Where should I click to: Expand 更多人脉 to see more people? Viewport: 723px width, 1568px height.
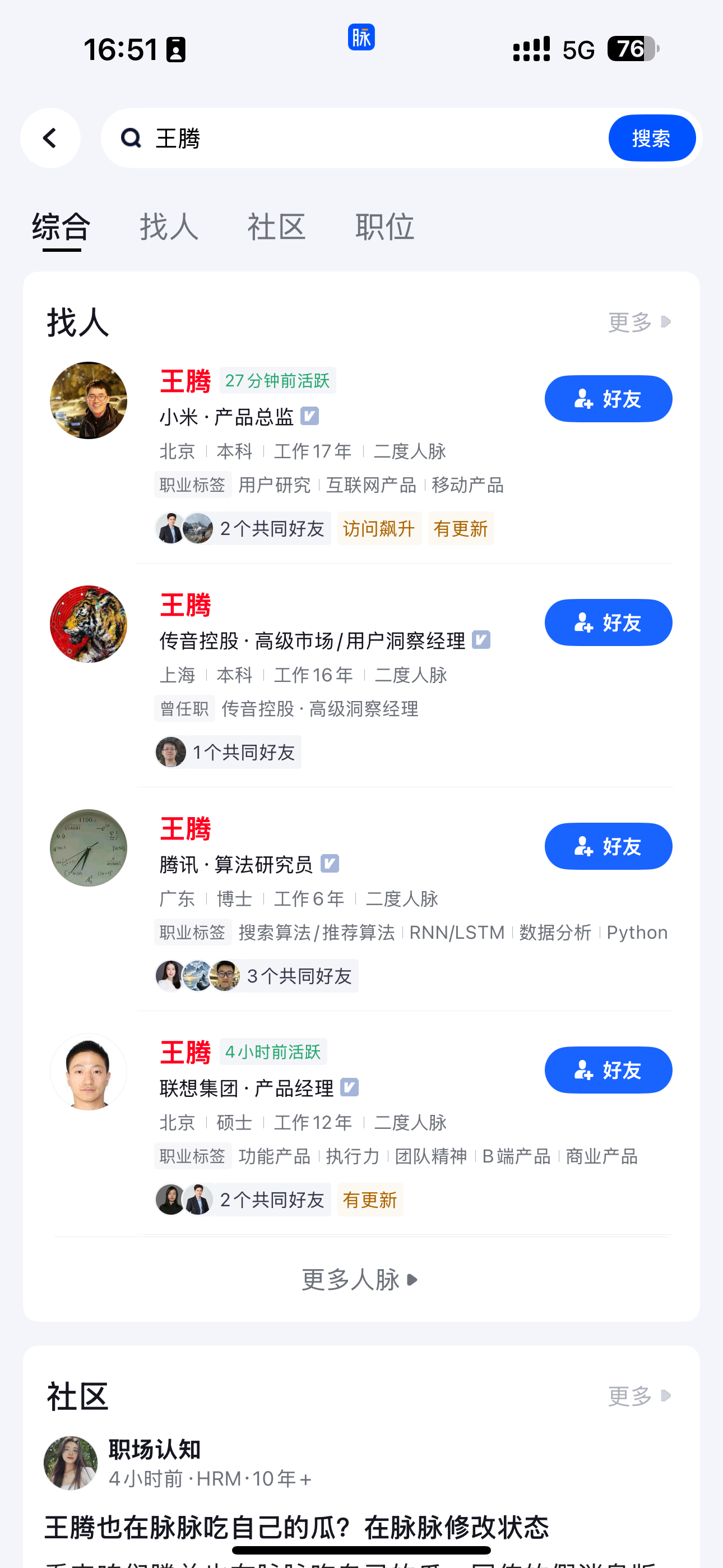360,1280
